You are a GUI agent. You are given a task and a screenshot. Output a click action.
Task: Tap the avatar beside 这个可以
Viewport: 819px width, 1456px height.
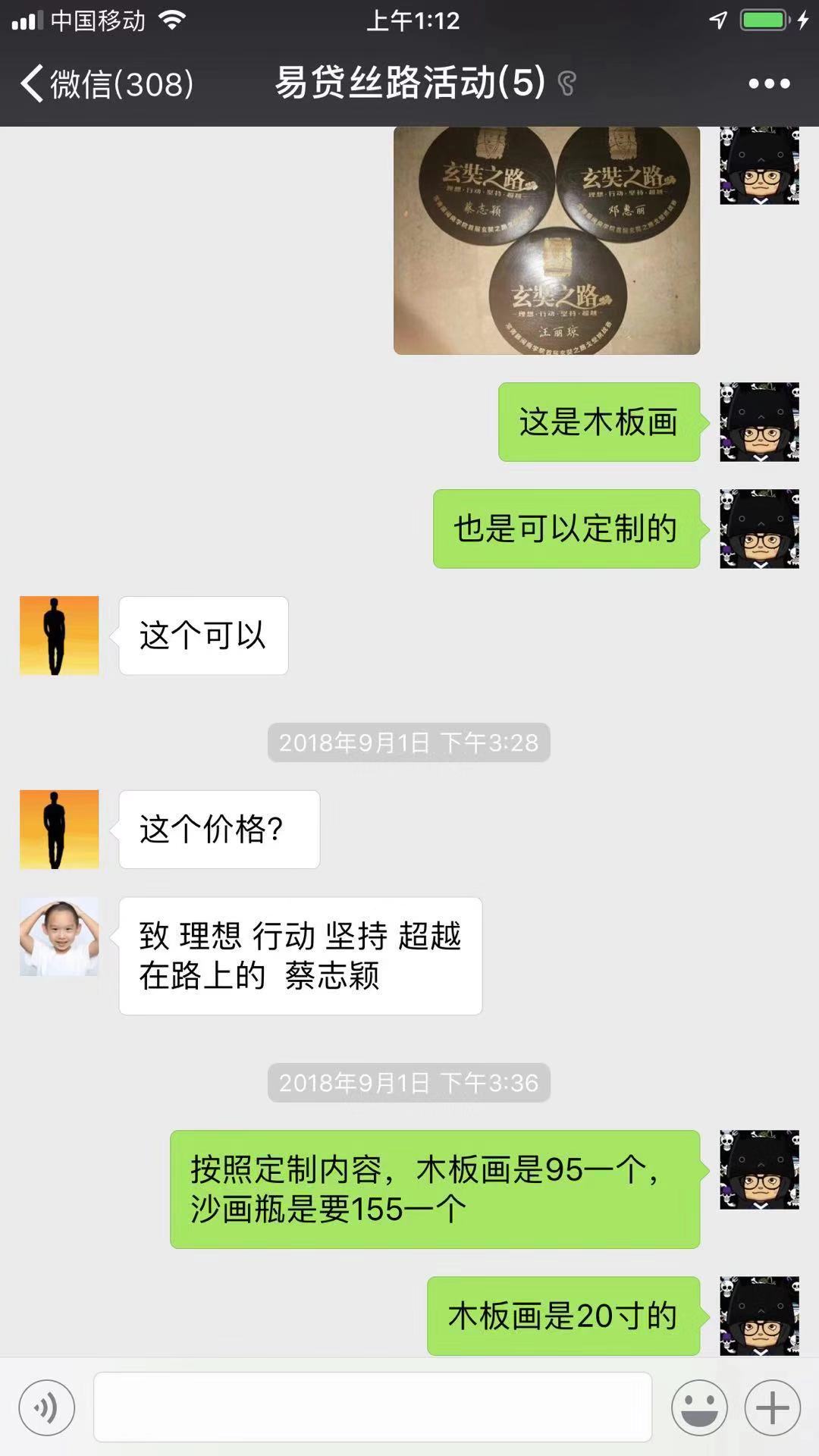coord(59,635)
